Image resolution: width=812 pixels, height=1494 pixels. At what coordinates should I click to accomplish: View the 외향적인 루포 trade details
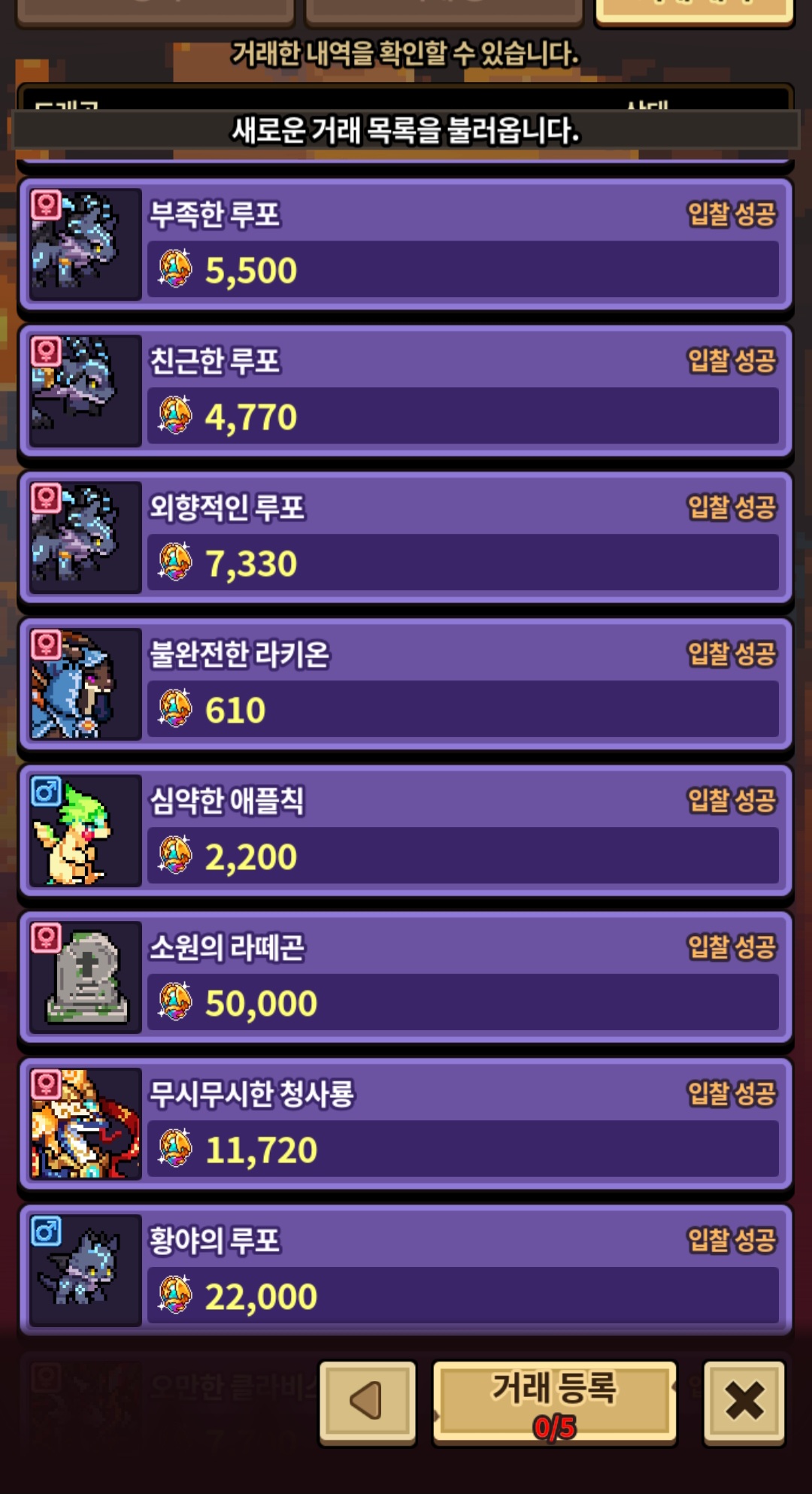click(x=406, y=538)
